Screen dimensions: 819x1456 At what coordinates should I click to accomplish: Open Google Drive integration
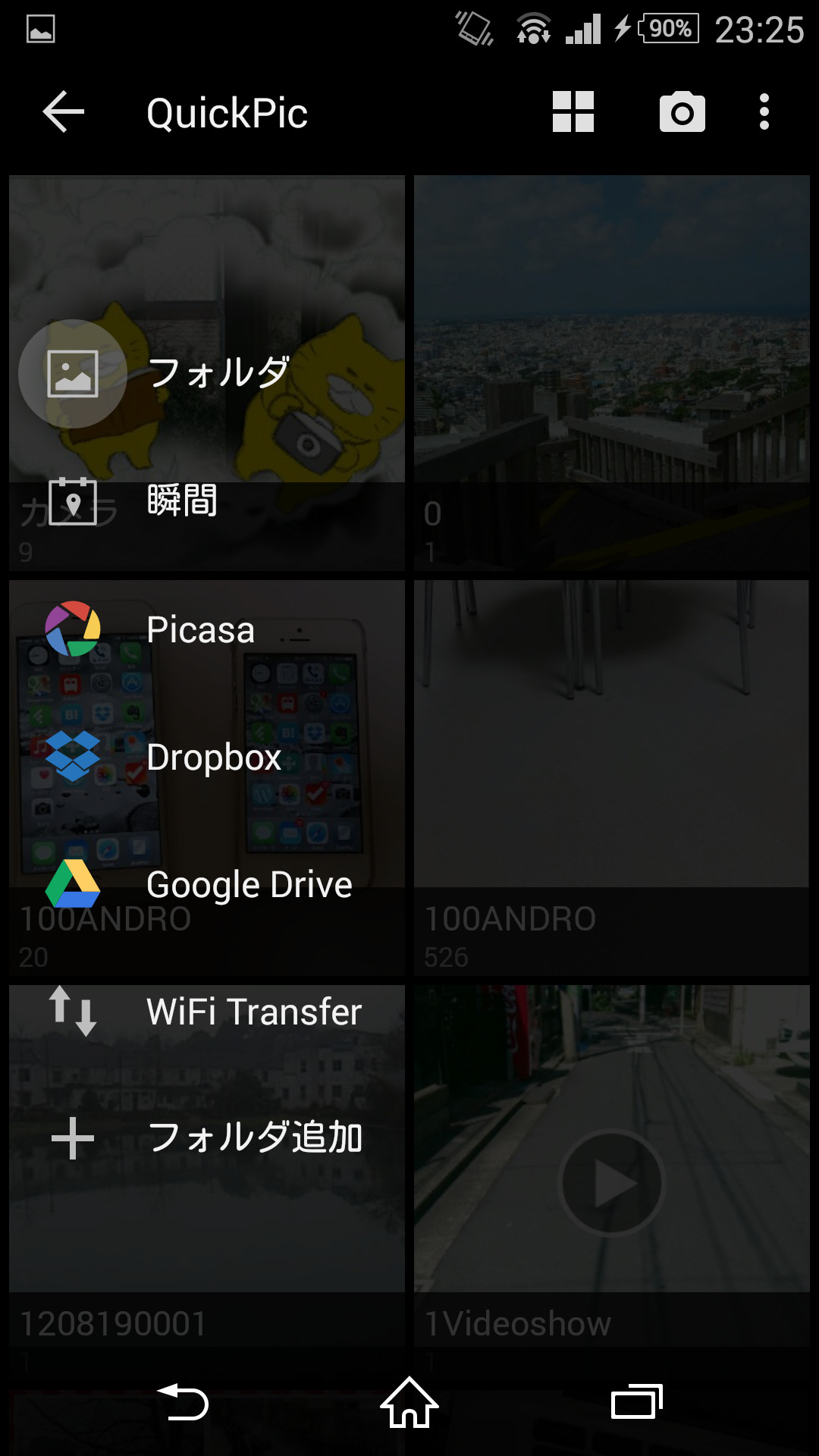(x=250, y=883)
